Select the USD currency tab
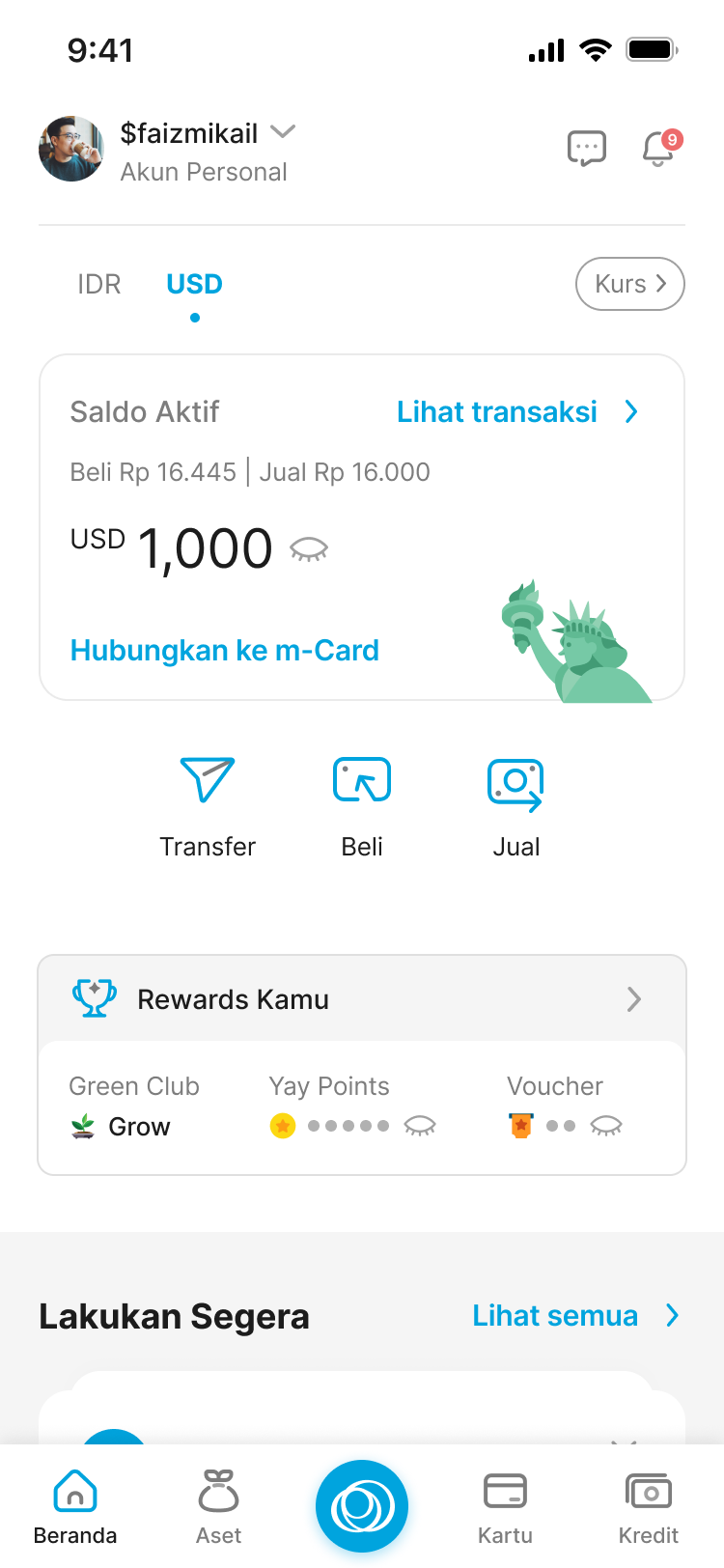The image size is (724, 1568). point(194,285)
